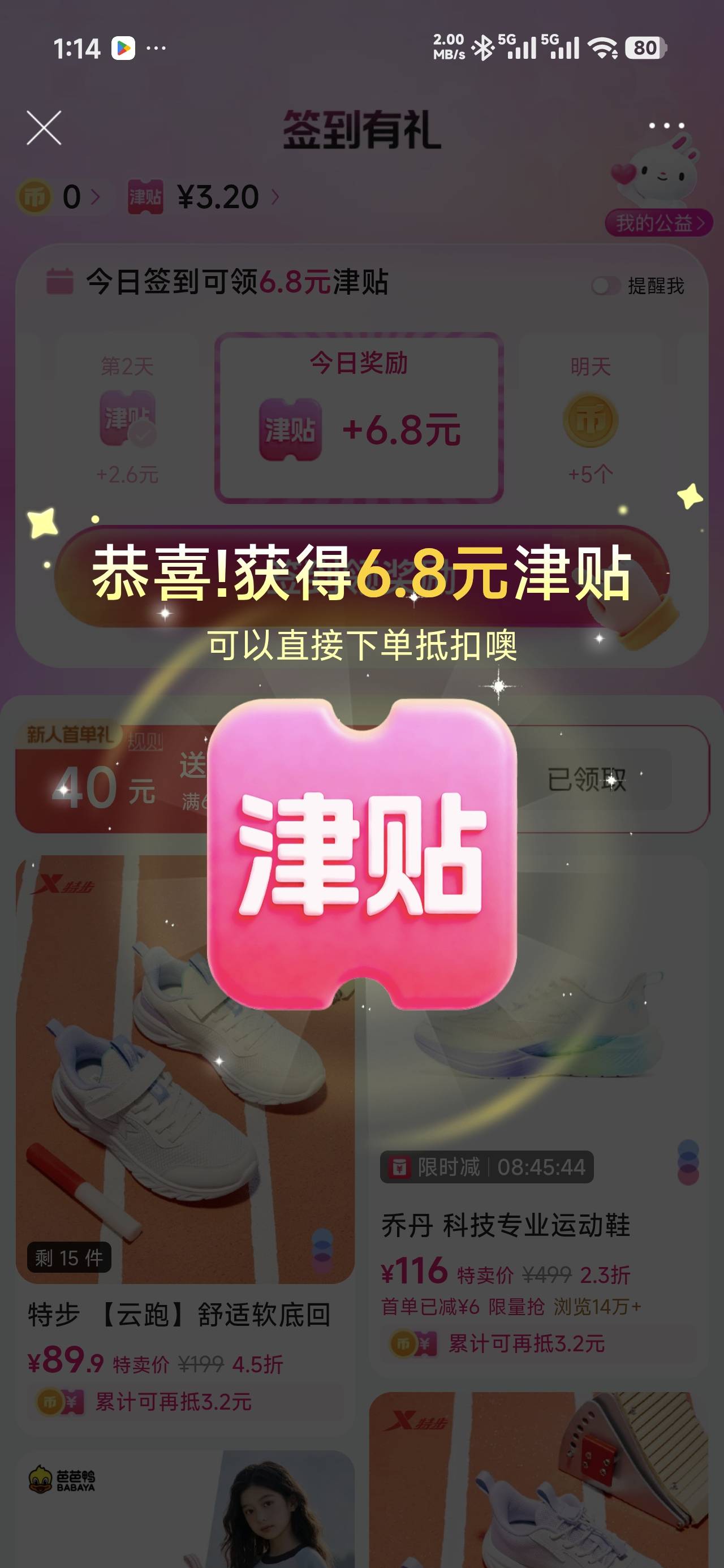Viewport: 724px width, 1568px height.
Task: Open the three-dot overflow menu
Action: coord(666,126)
